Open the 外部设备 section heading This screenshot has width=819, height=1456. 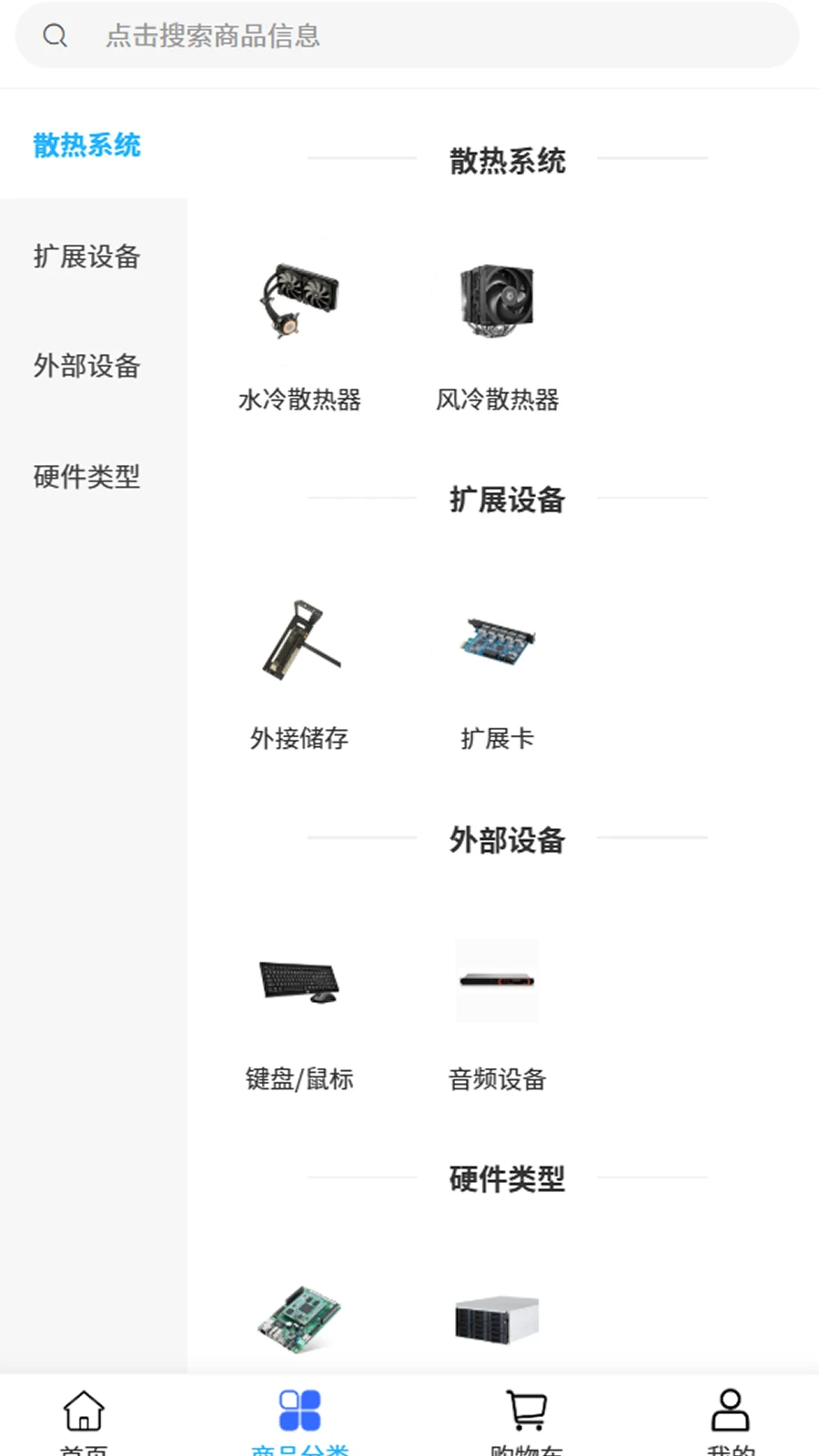(x=507, y=841)
